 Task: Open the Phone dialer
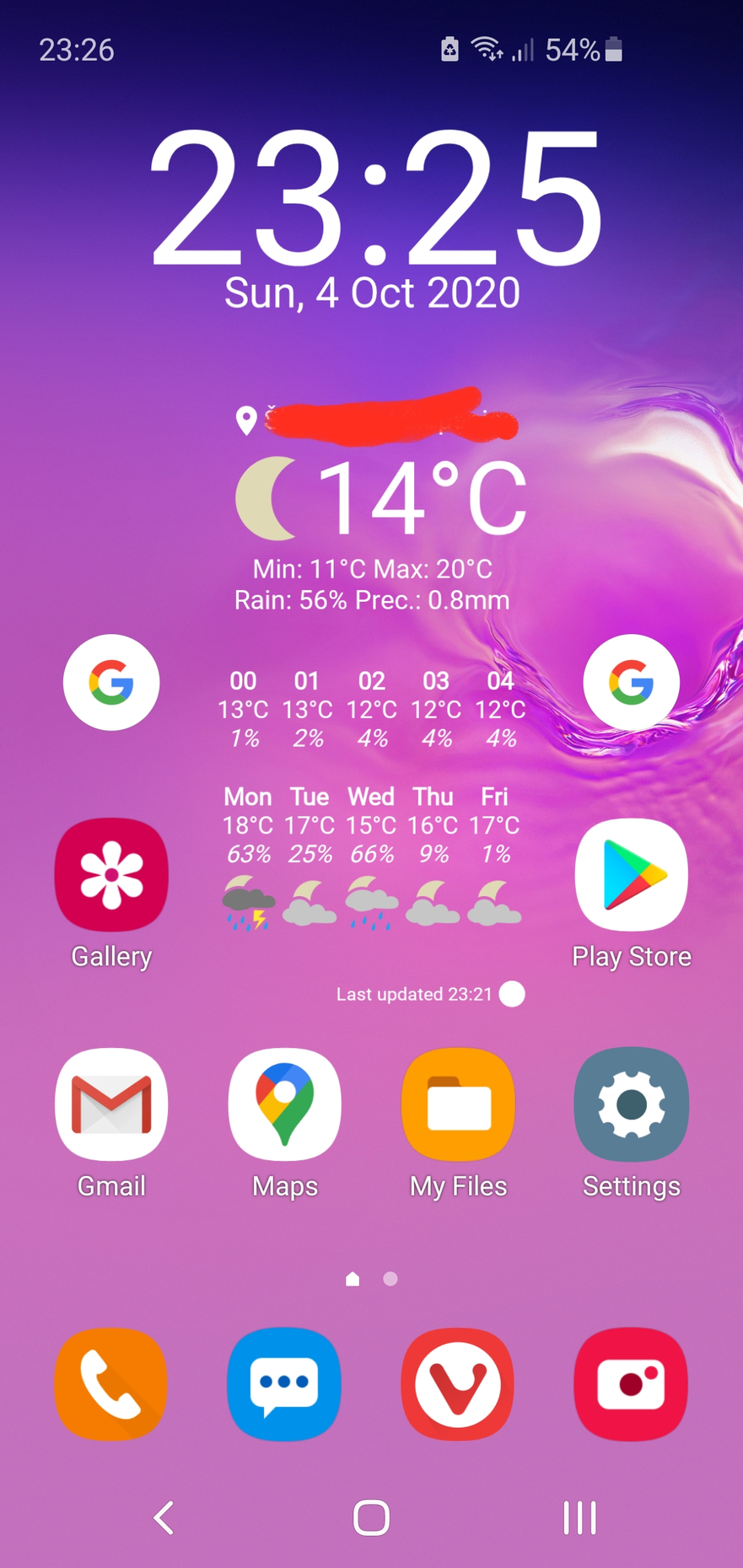coord(111,1384)
